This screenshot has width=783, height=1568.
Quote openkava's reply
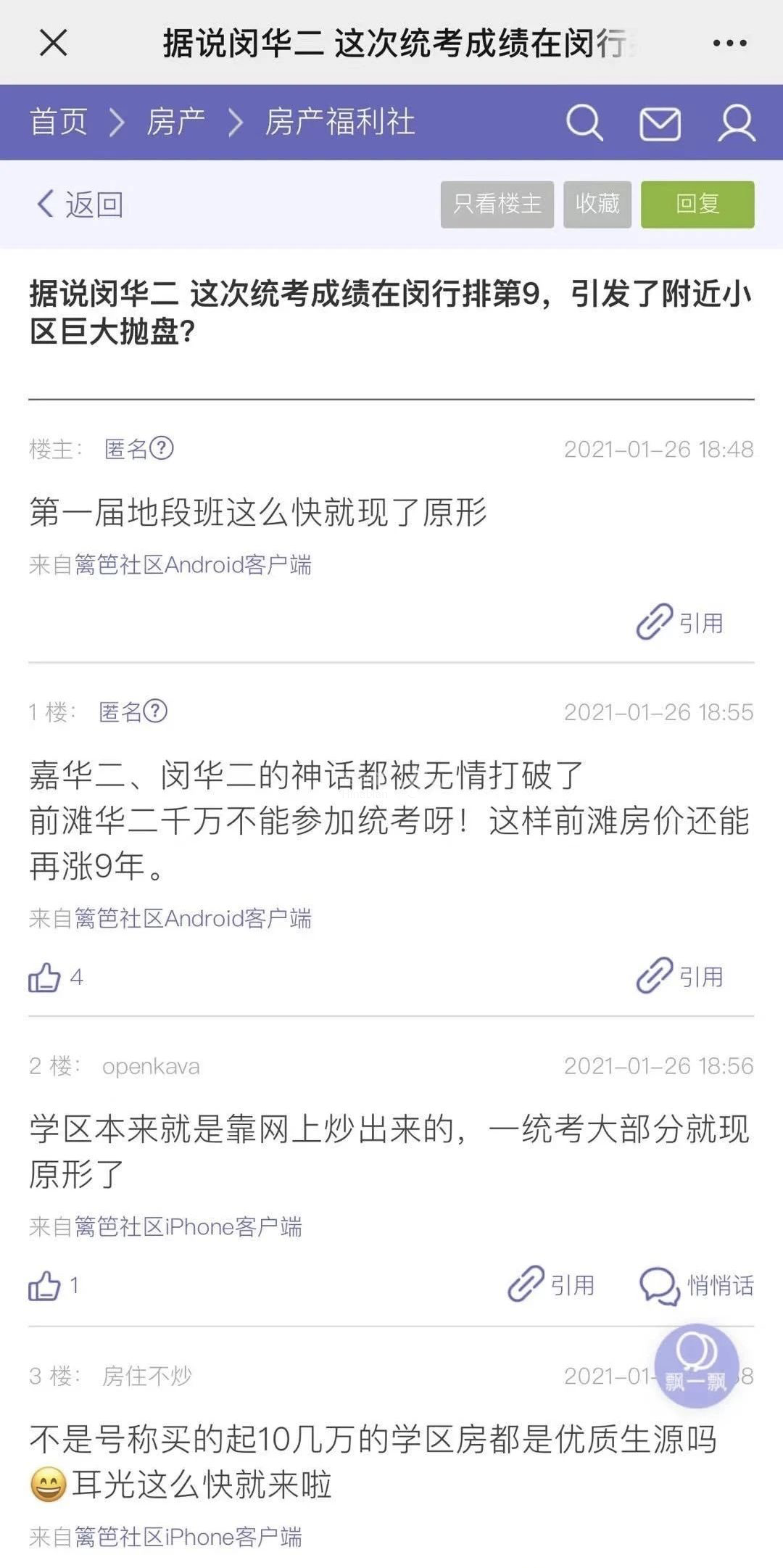[552, 1284]
